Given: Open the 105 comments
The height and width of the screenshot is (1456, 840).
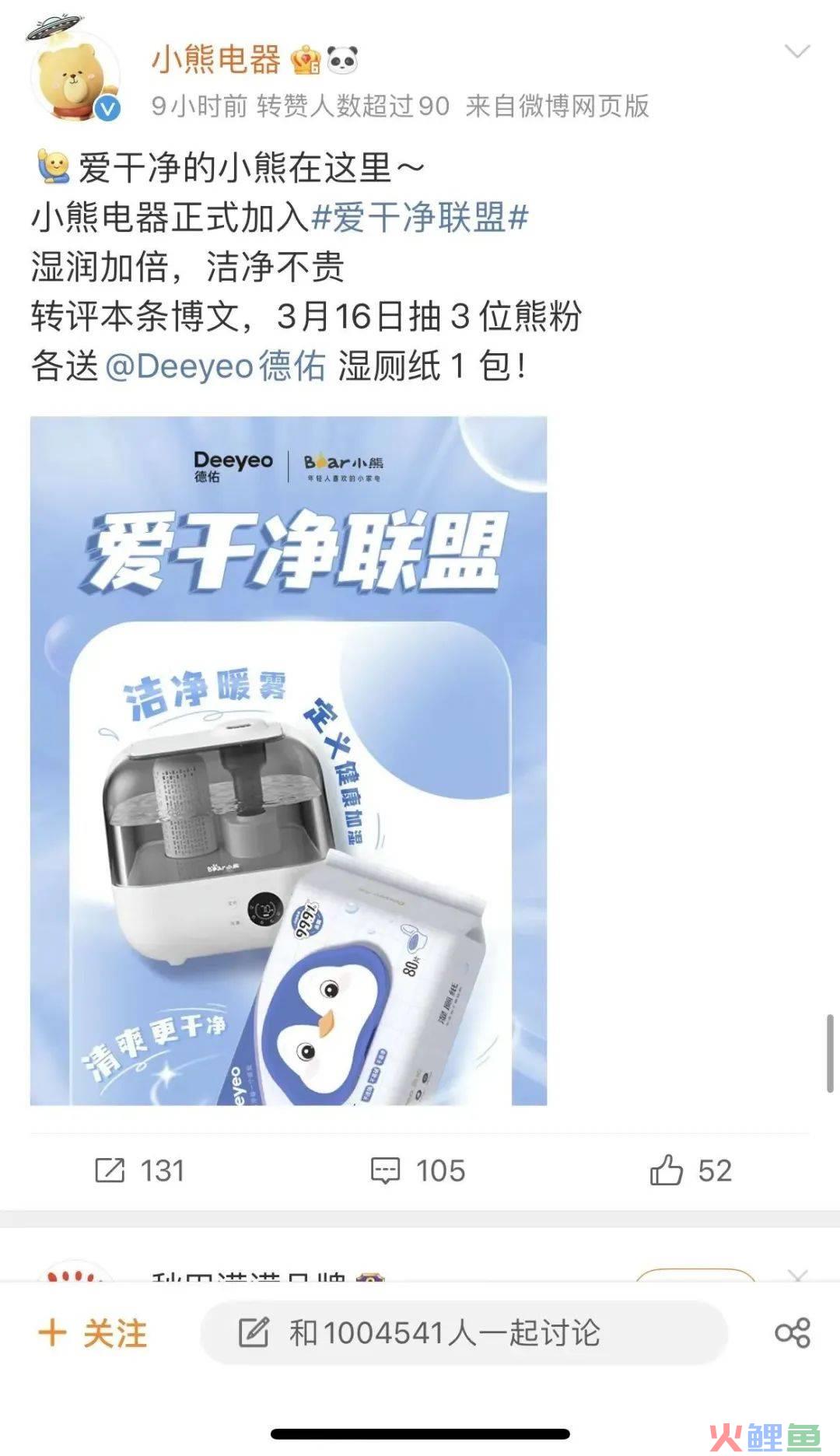Looking at the screenshot, I should click(x=418, y=1171).
